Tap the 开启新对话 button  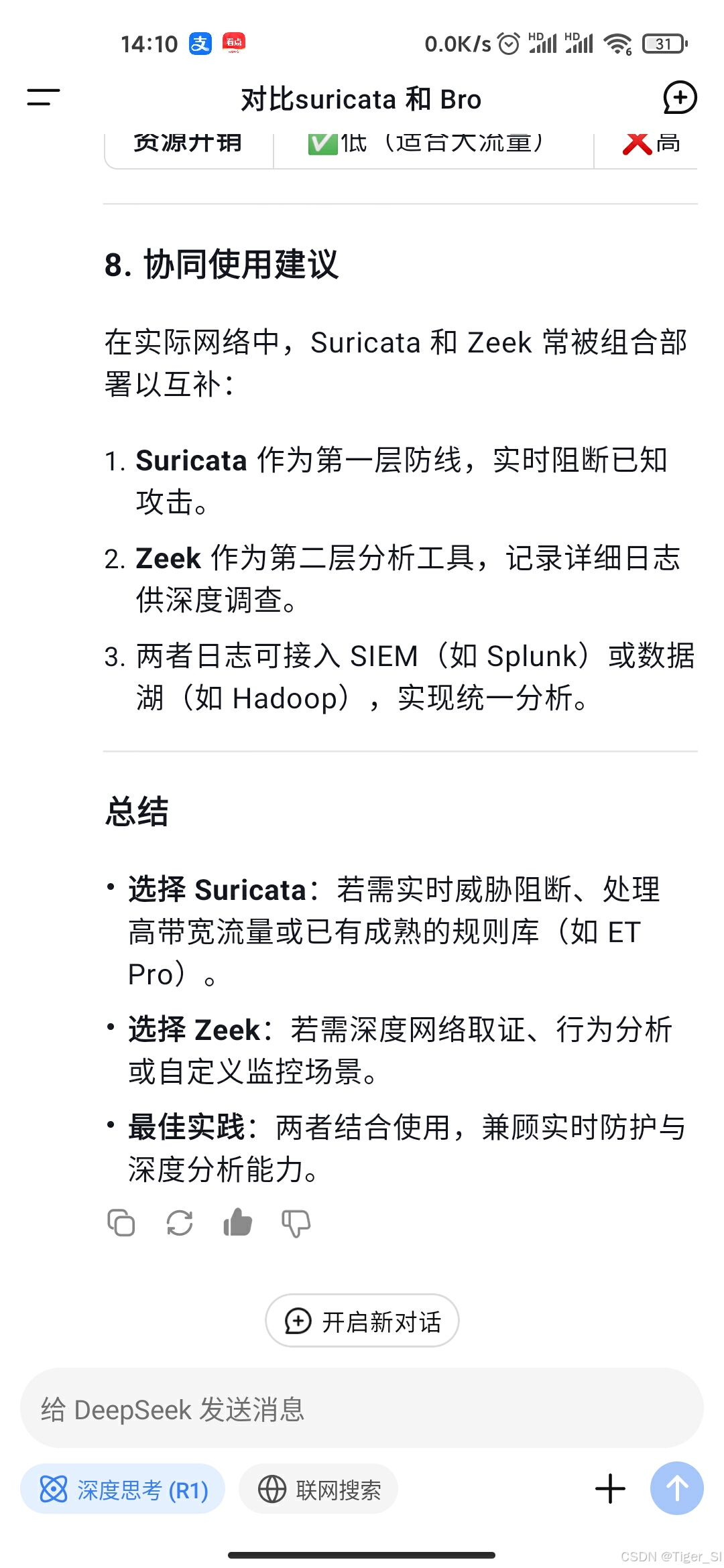(362, 1321)
